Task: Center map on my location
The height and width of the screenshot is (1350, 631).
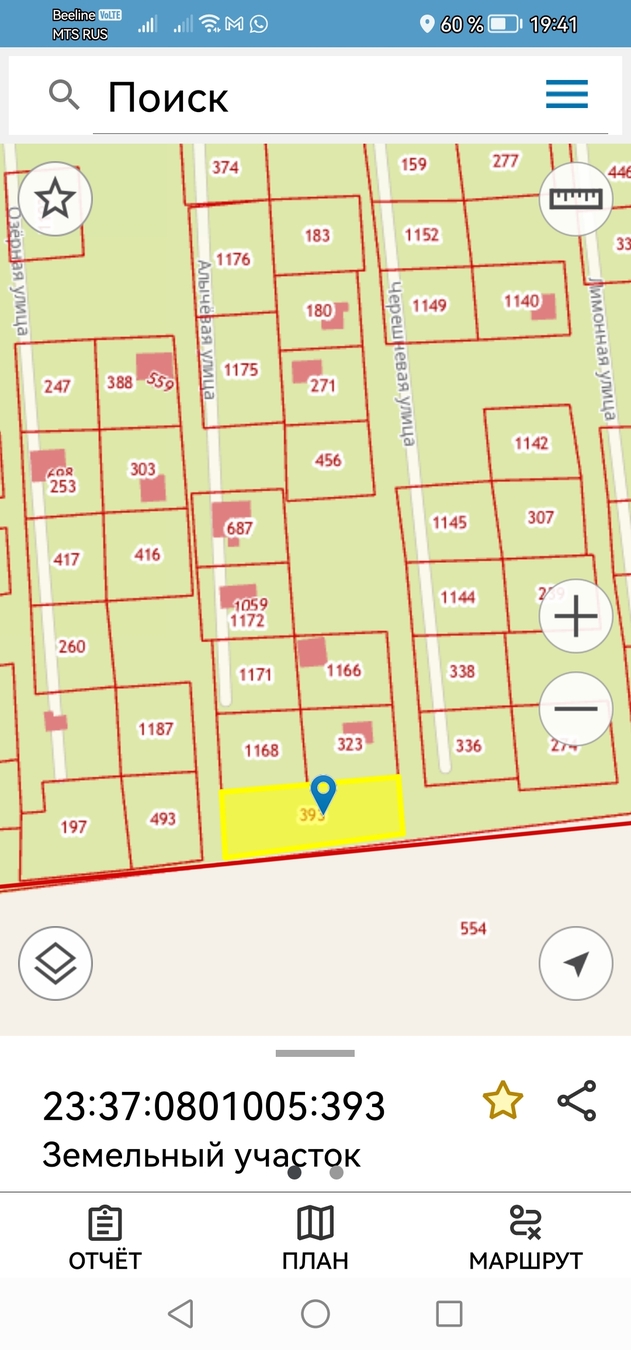Action: [x=575, y=964]
